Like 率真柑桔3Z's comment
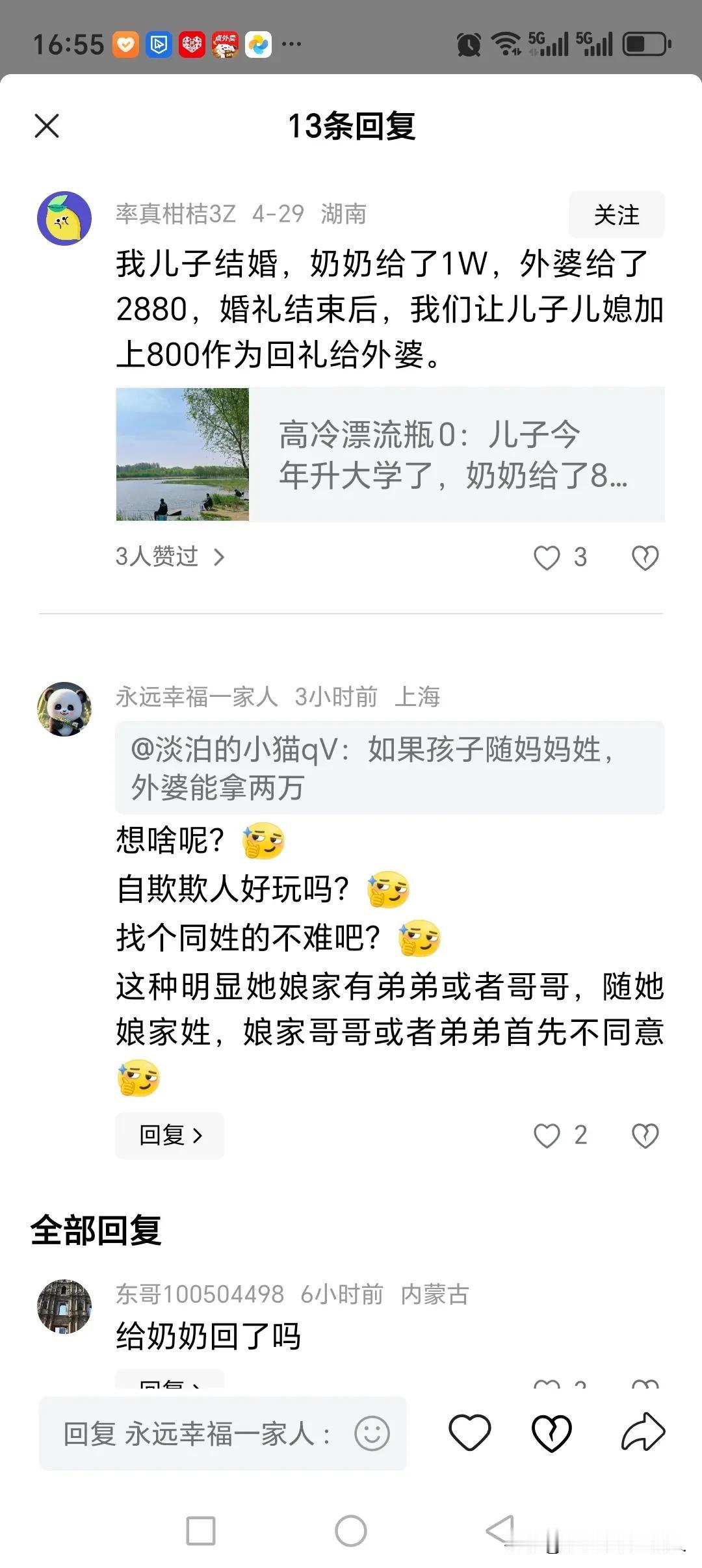Screen dimensions: 702x1568 tap(547, 558)
